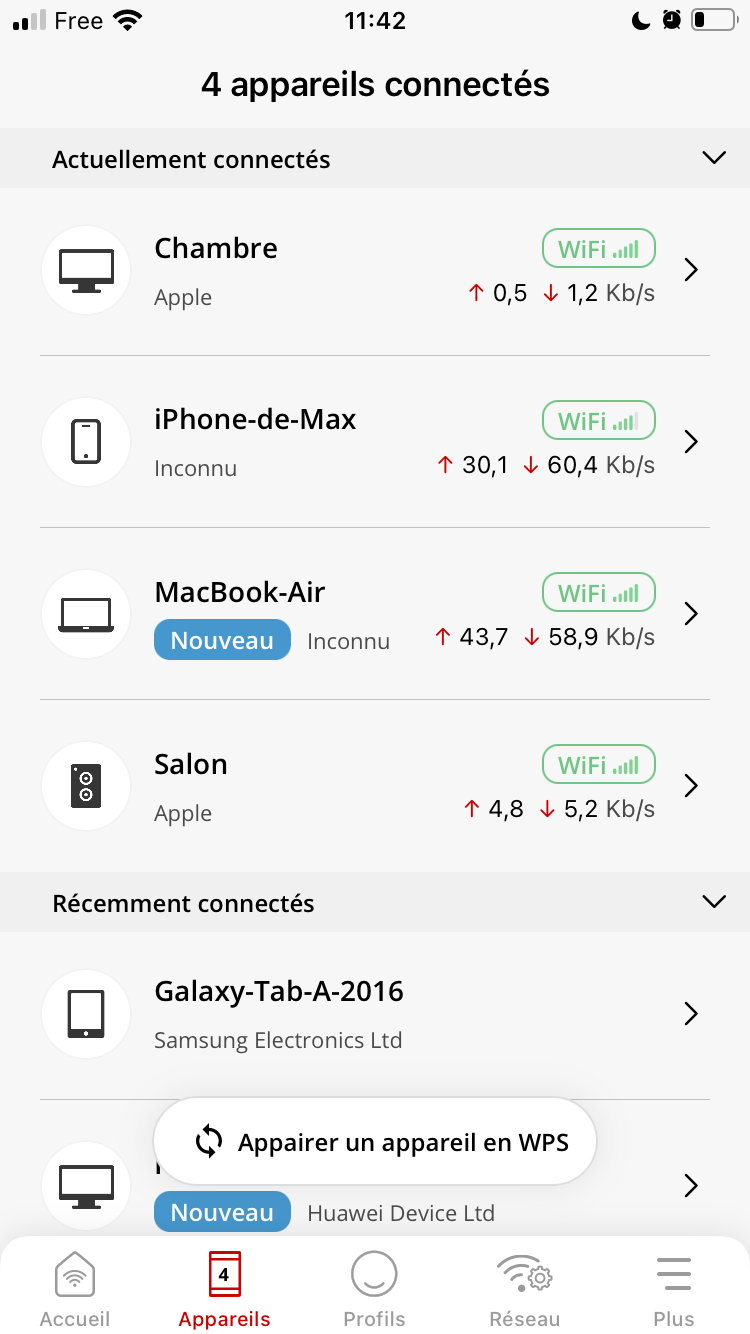Collapse the Actuellement connectés section

click(x=713, y=158)
